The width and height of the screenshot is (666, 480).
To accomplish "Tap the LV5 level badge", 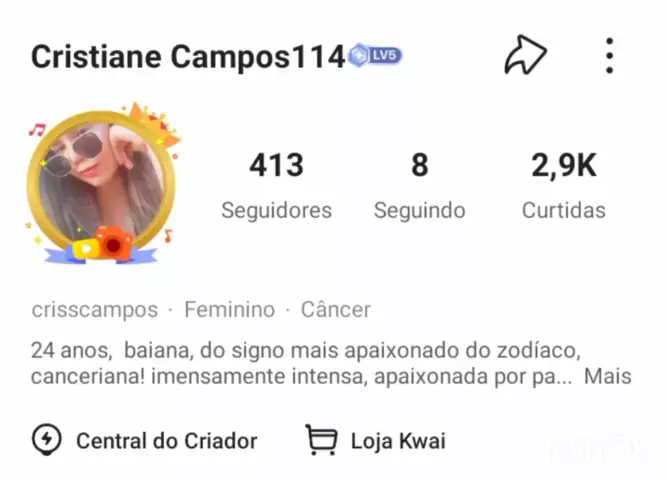I will [376, 56].
